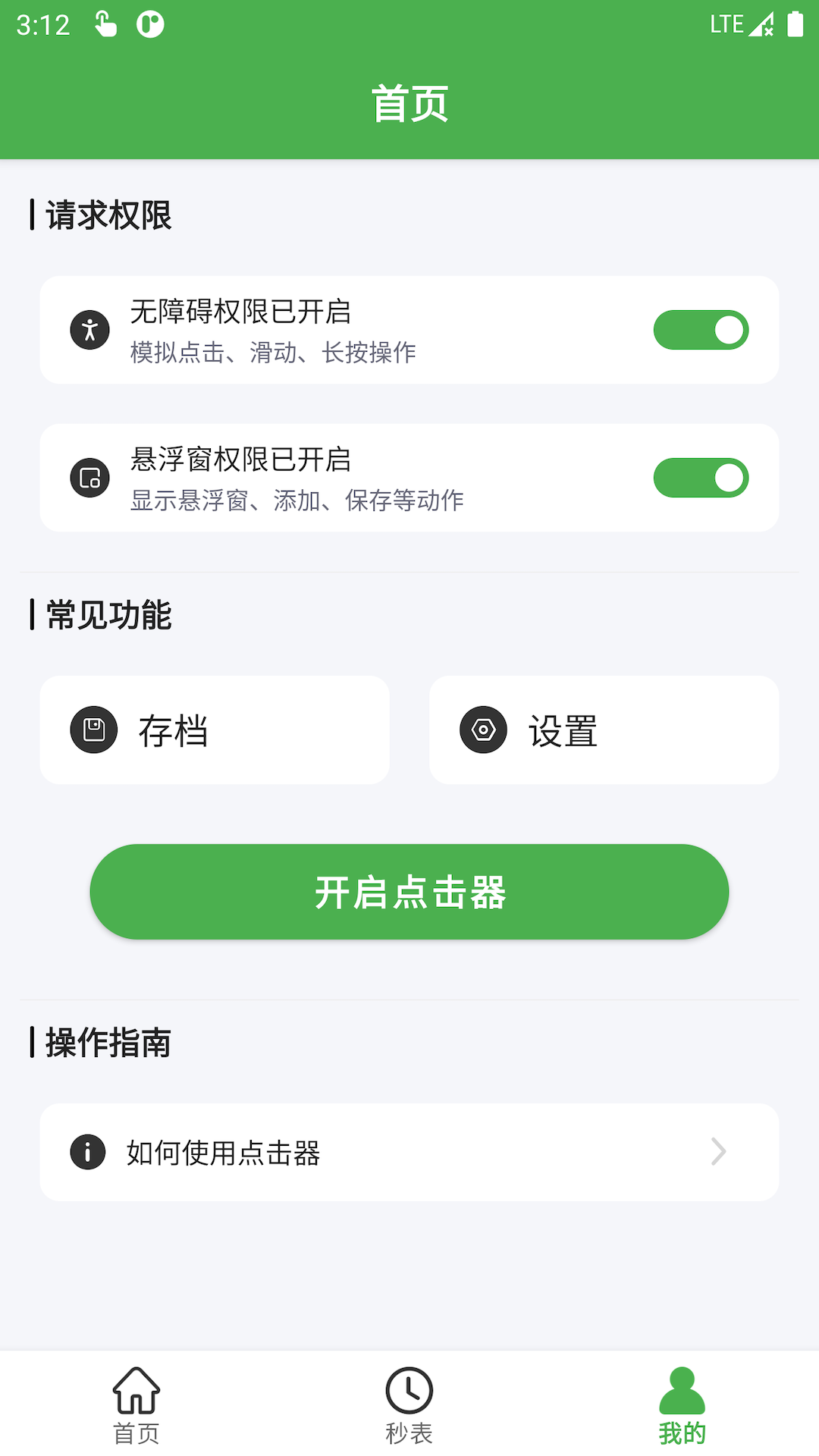Click the 设置 gear icon
Viewport: 819px width, 1456px height.
click(482, 729)
